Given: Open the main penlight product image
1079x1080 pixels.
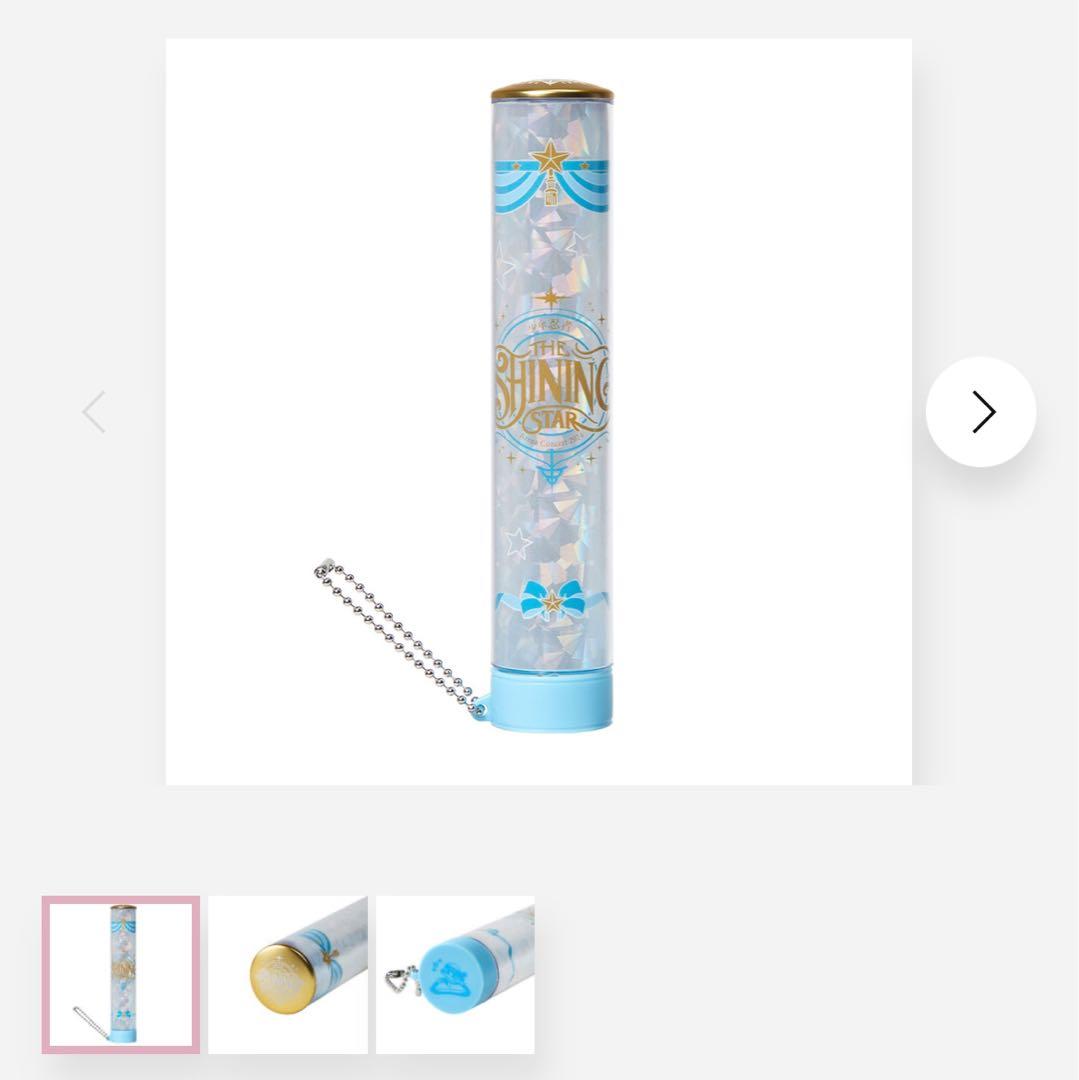Looking at the screenshot, I should (x=539, y=412).
